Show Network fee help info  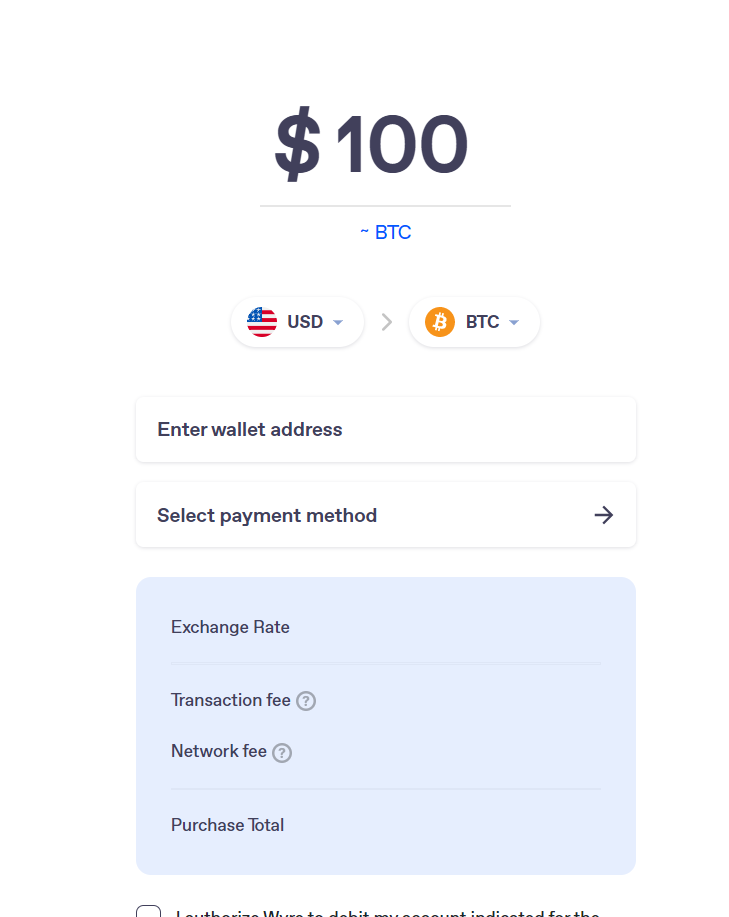pos(282,752)
